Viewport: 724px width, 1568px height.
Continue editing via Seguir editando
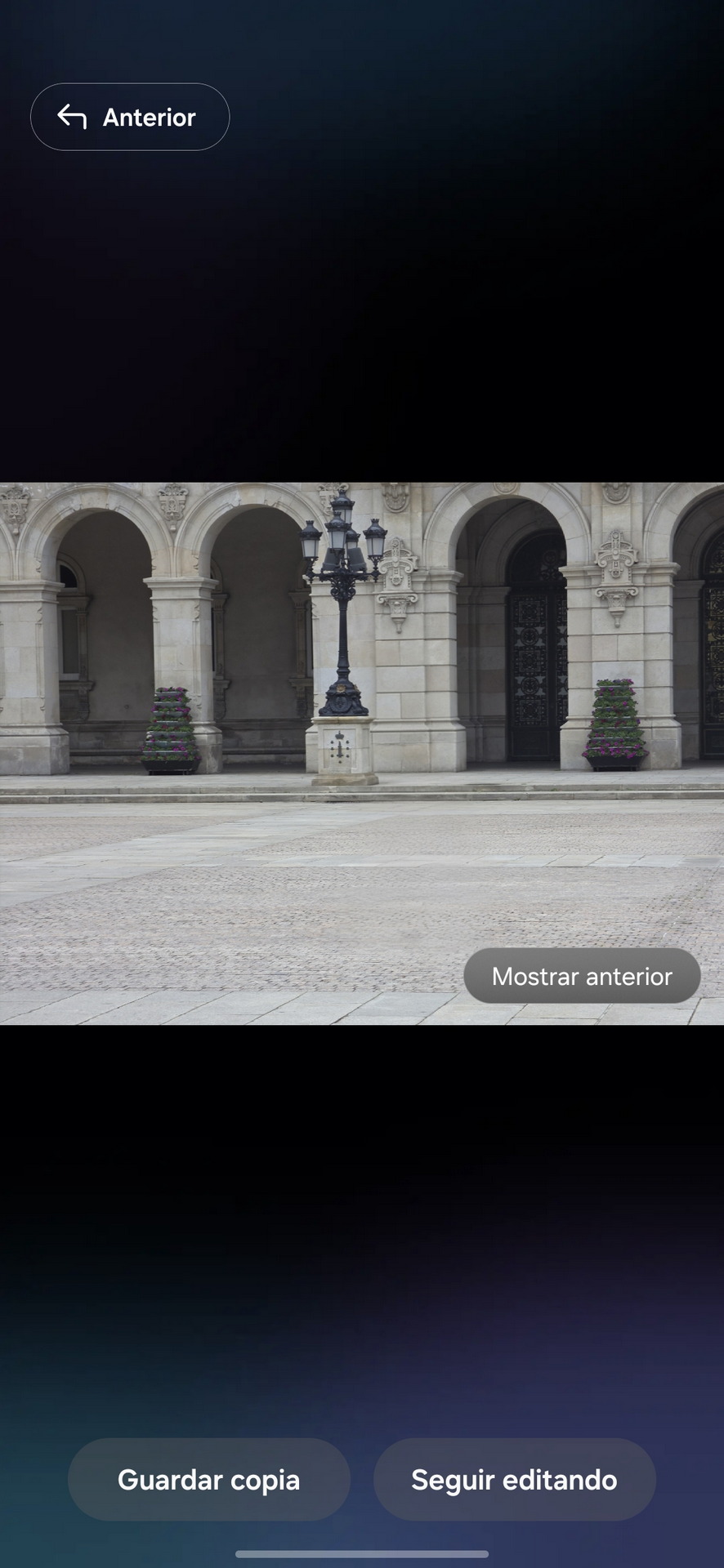click(514, 1480)
